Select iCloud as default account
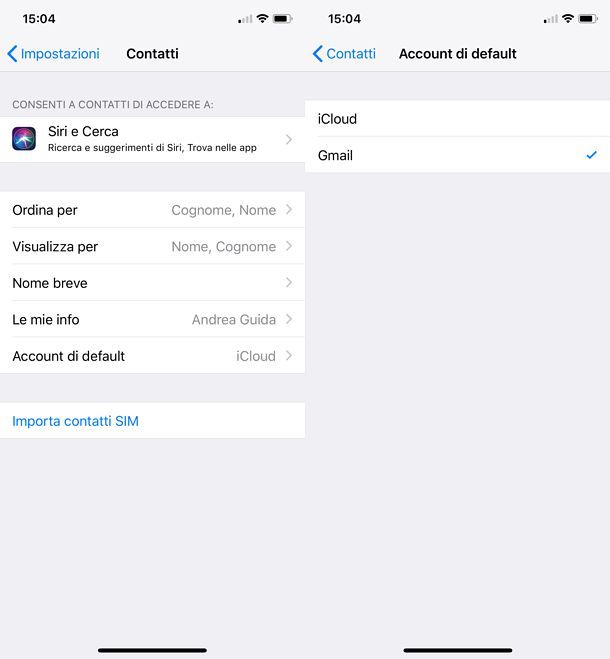 point(457,119)
